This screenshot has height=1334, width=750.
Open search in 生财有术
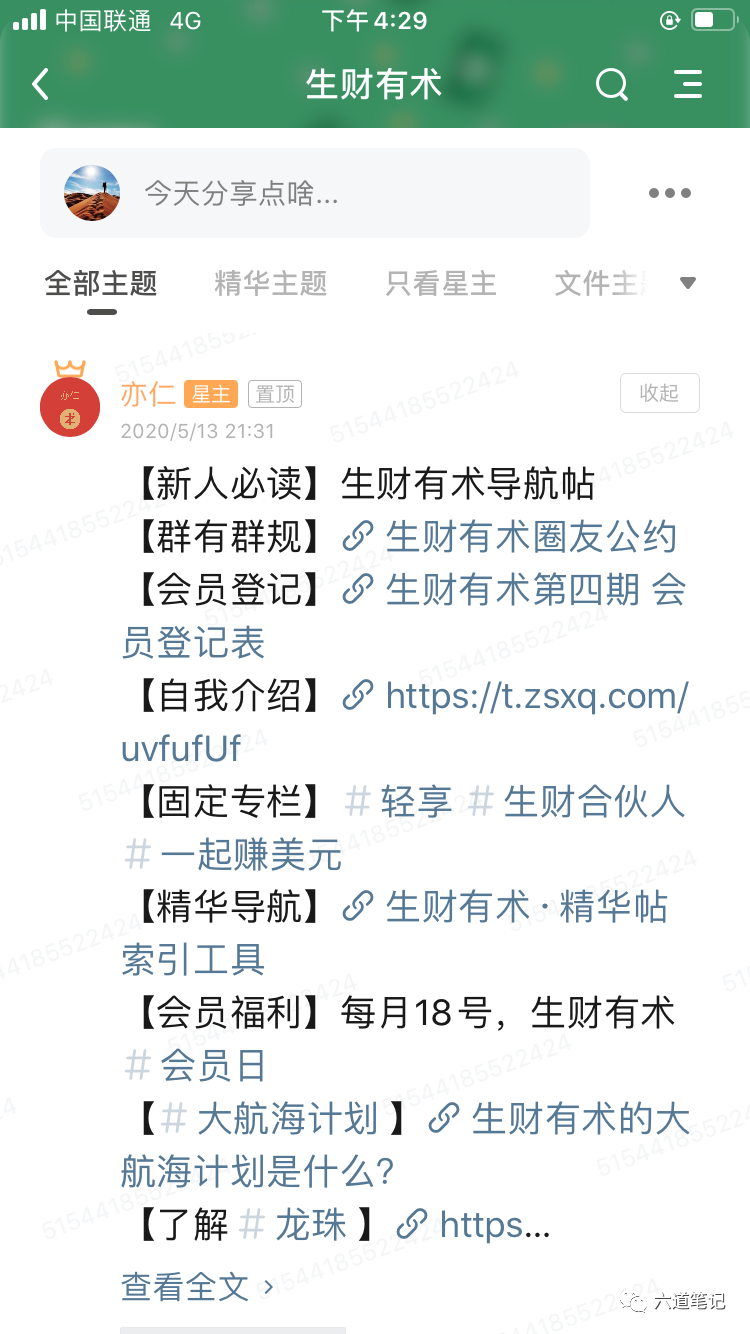(611, 84)
